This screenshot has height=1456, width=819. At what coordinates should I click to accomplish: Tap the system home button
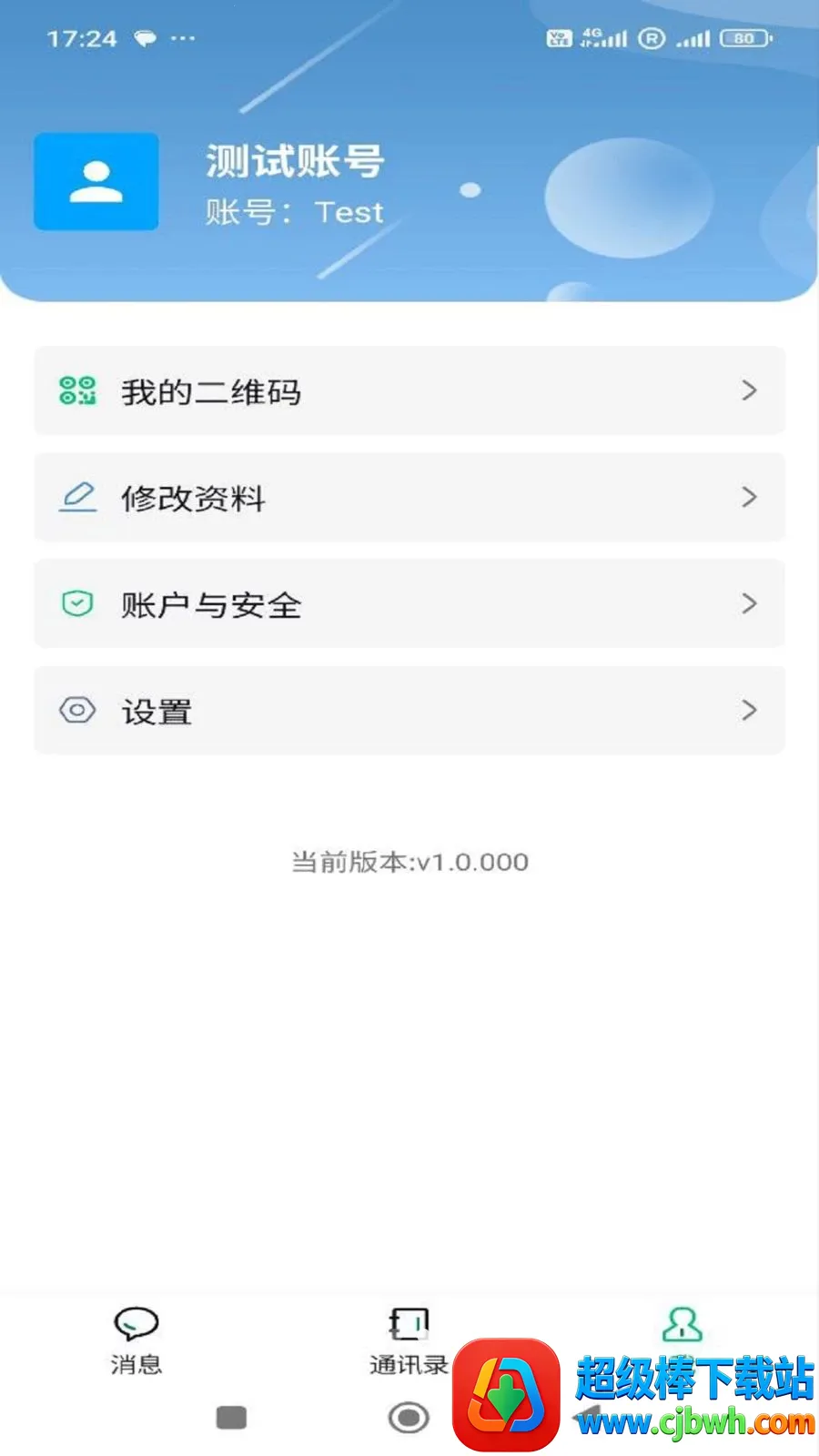click(409, 1417)
